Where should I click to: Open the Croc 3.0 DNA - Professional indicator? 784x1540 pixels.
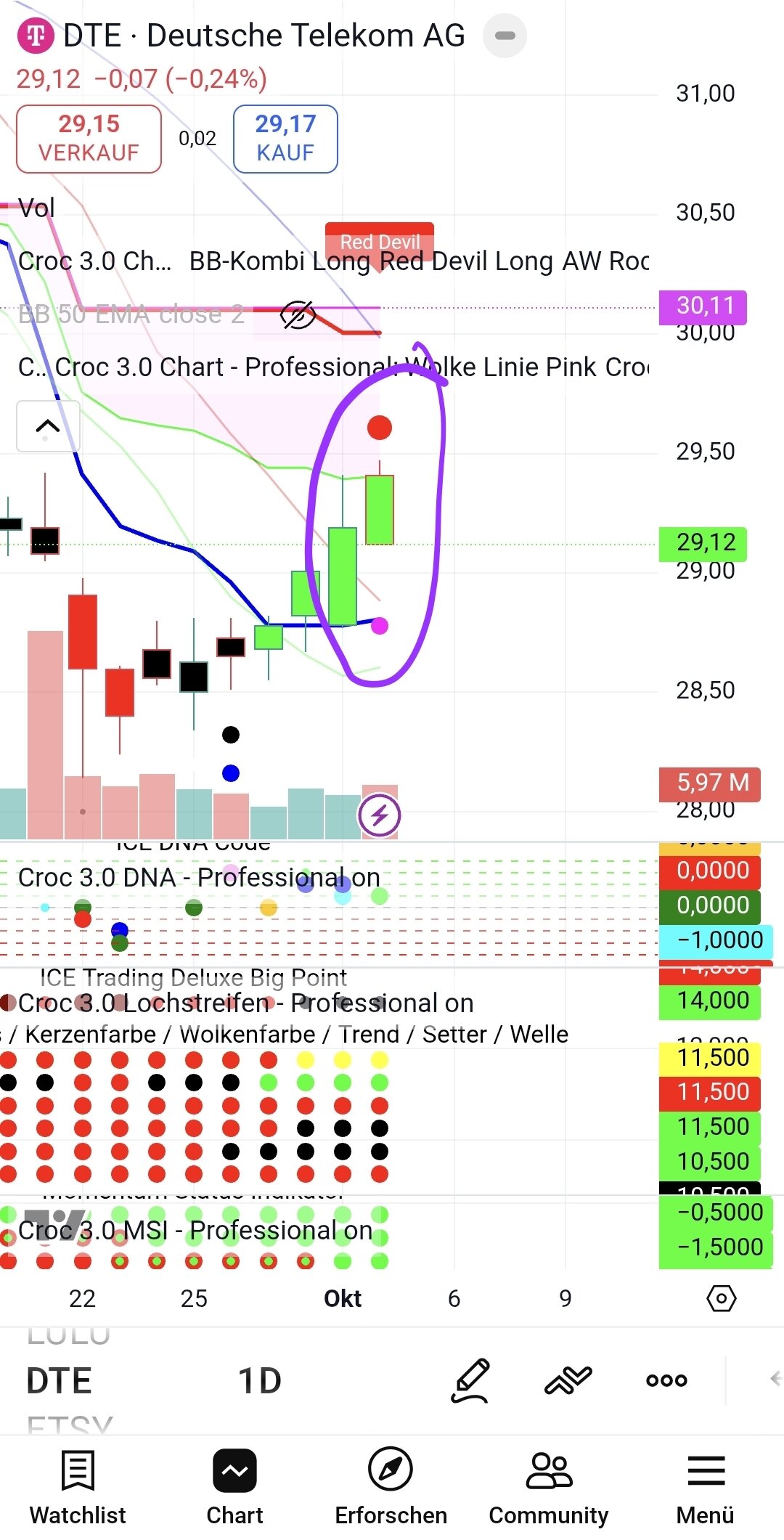pos(198,877)
